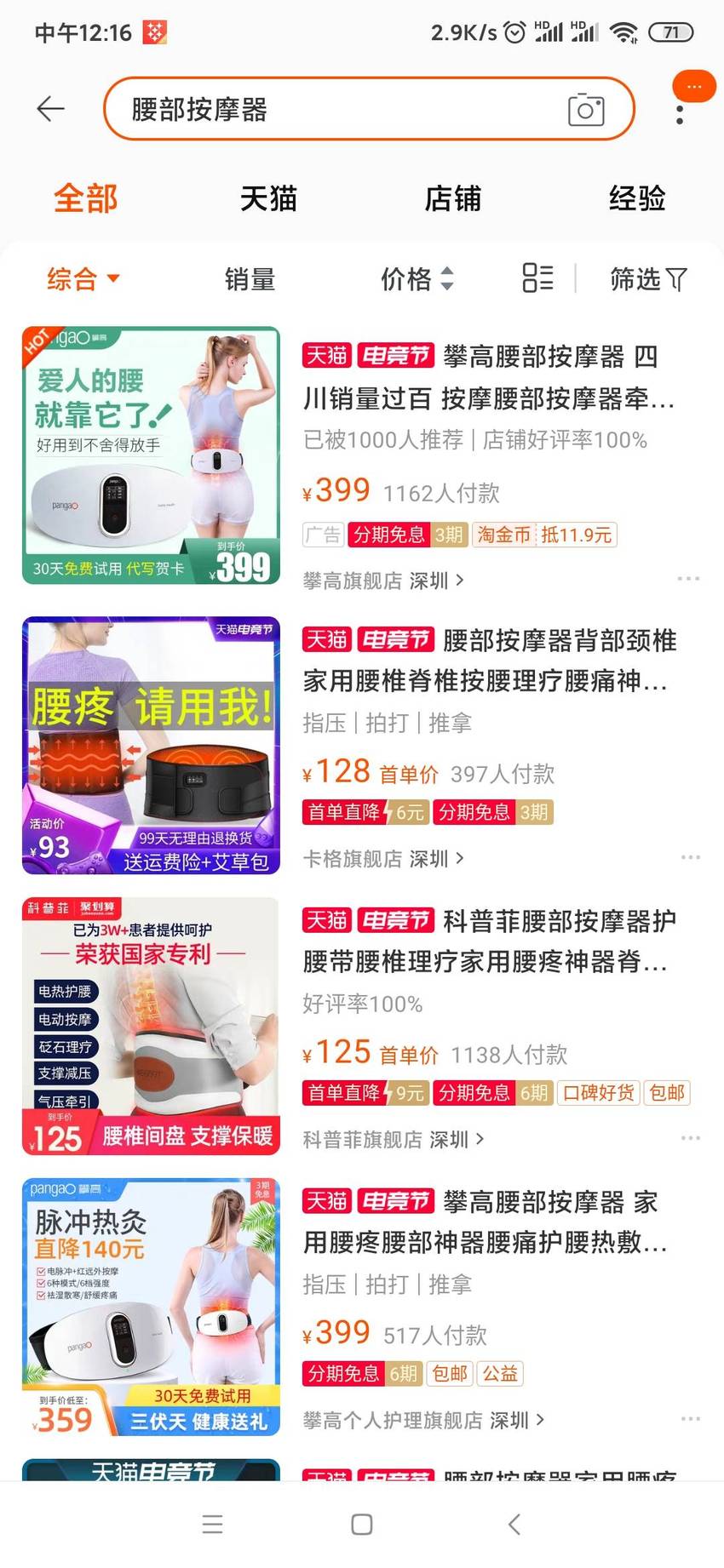Open the 筛选 filter panel
Image resolution: width=724 pixels, height=1568 pixels.
(x=648, y=278)
